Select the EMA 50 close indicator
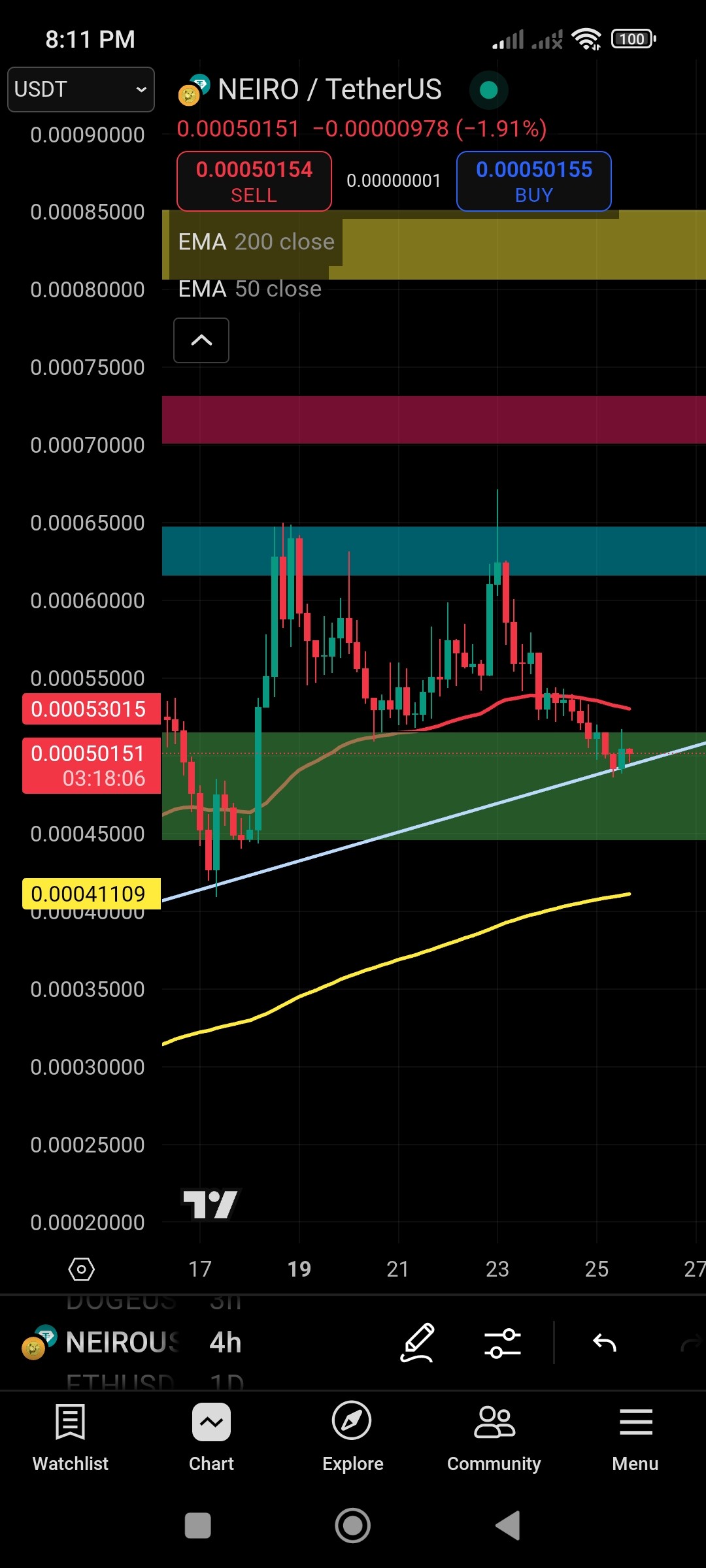 [x=250, y=289]
